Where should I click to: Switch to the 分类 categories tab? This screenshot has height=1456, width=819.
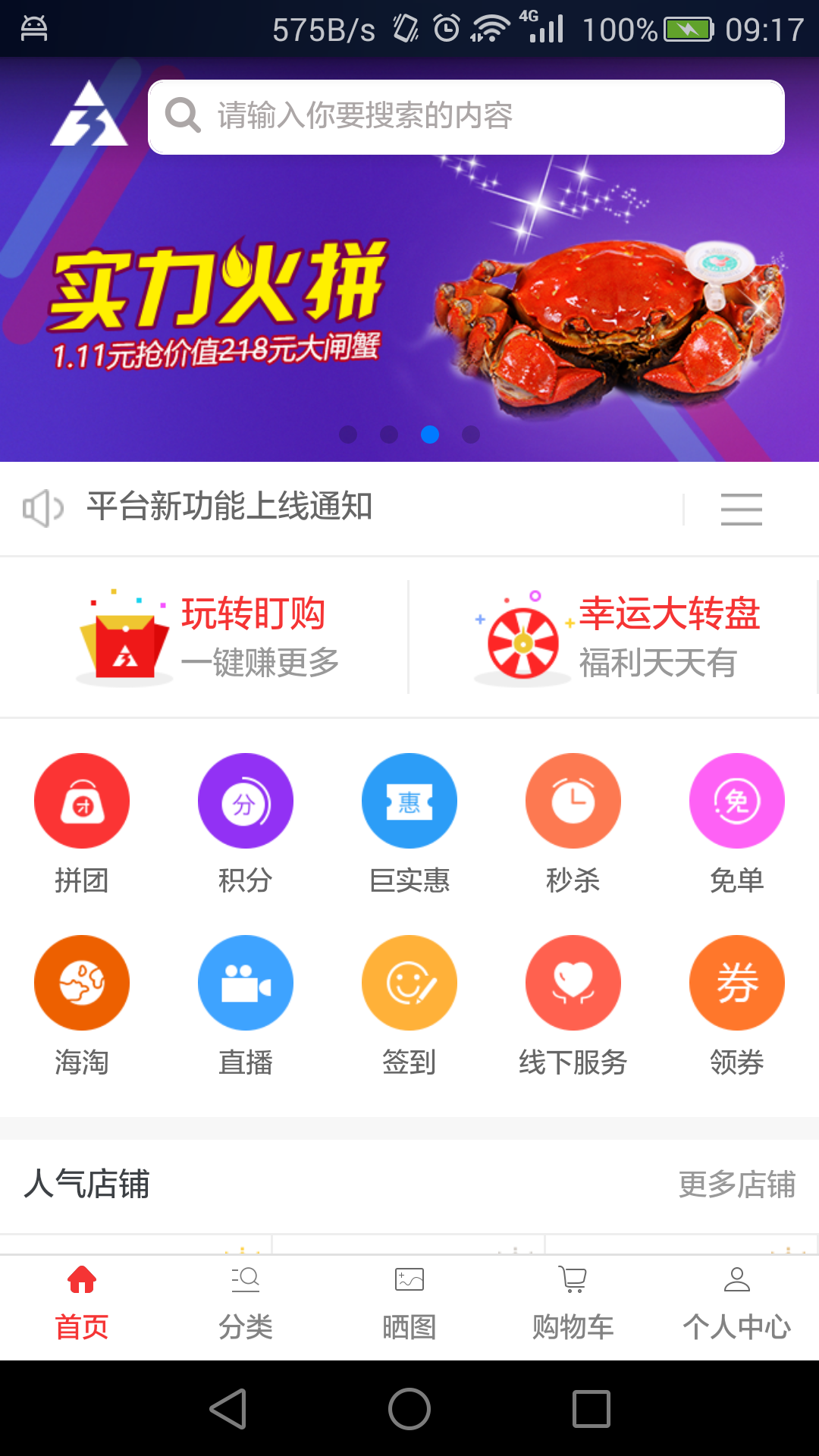tap(246, 1303)
